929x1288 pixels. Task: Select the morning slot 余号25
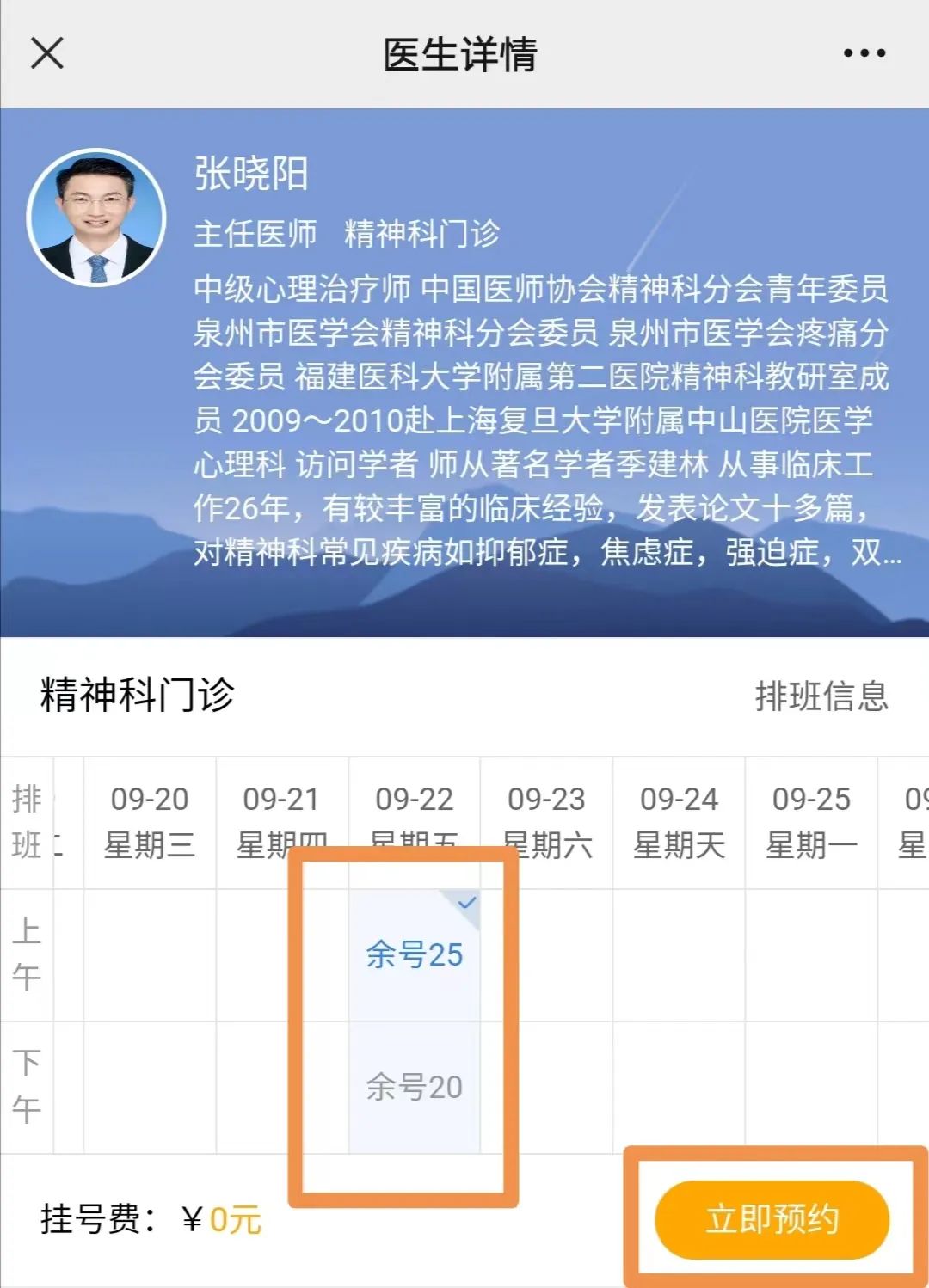[x=415, y=955]
